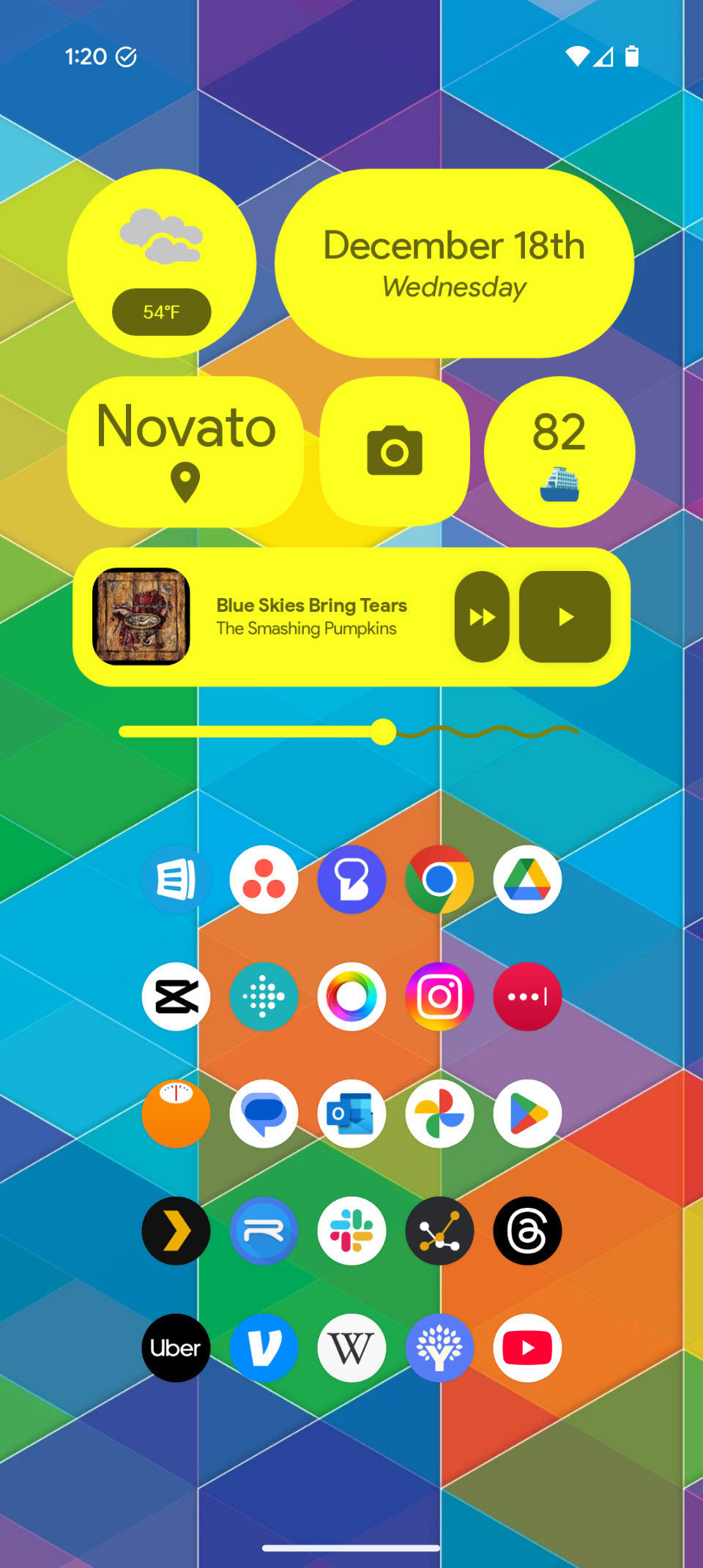Launch Instagram app

click(439, 996)
